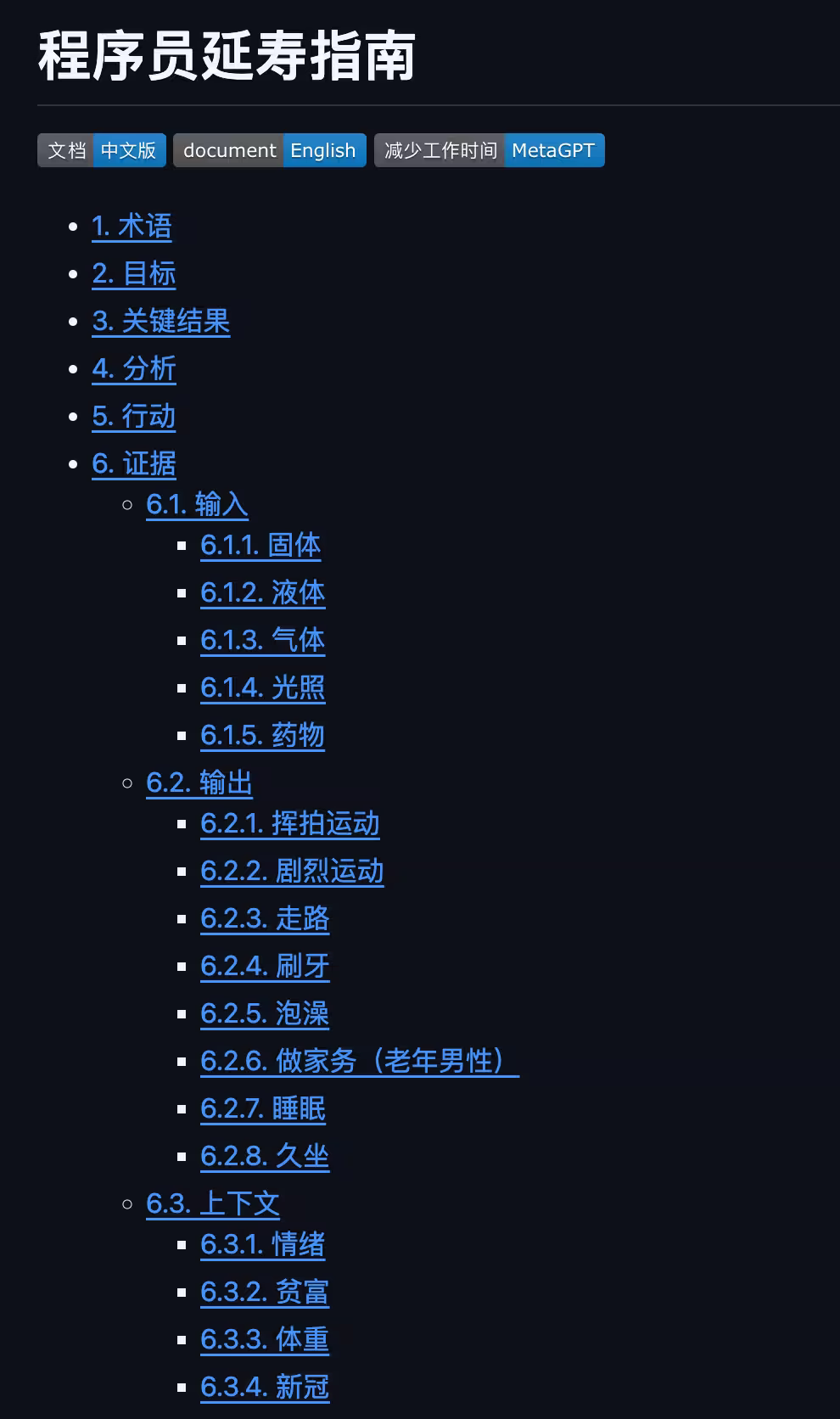Jump to section 1. 术语
This screenshot has height=1419, width=840.
tap(132, 227)
